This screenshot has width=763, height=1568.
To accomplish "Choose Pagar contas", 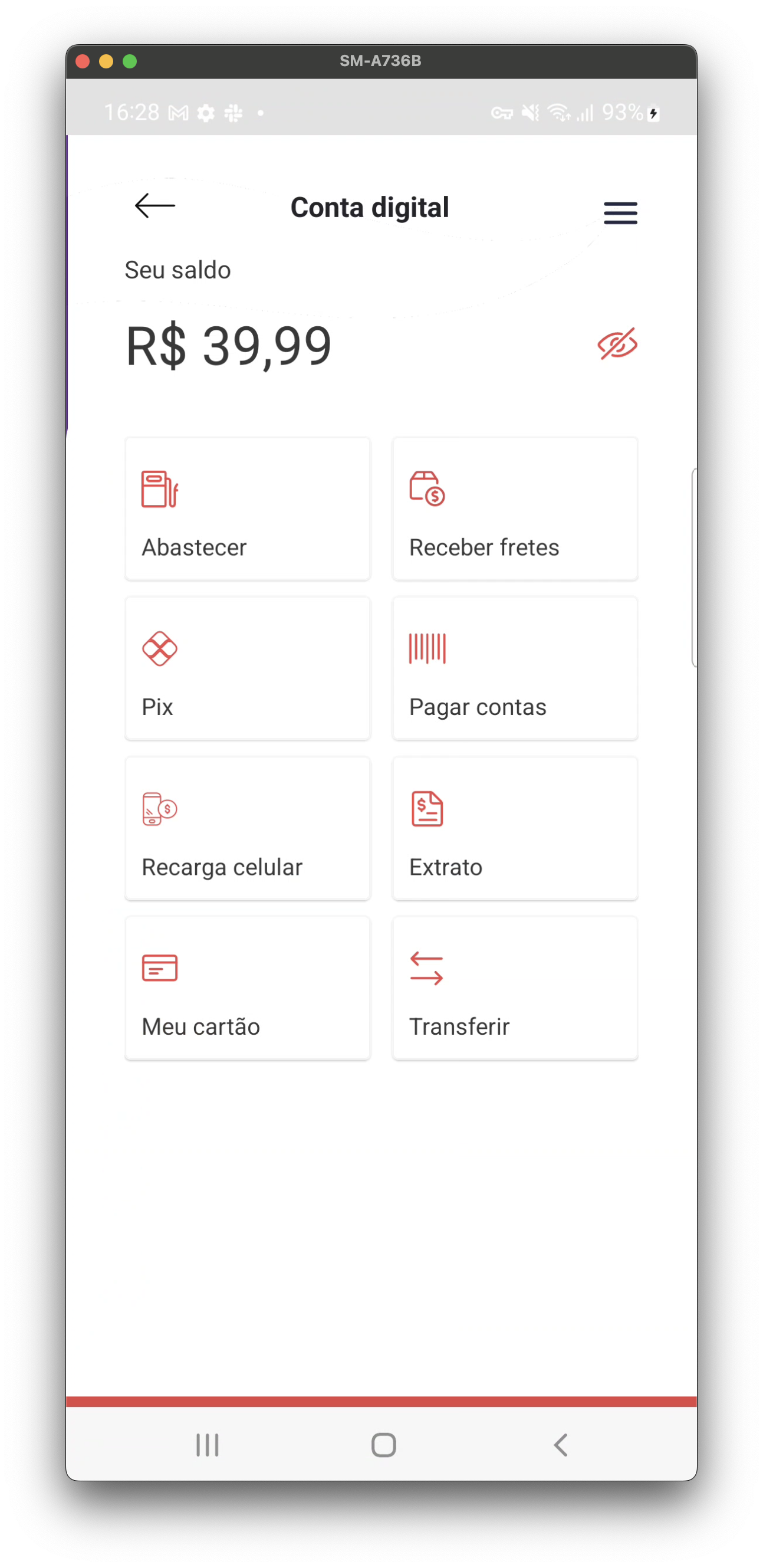I will [x=515, y=668].
